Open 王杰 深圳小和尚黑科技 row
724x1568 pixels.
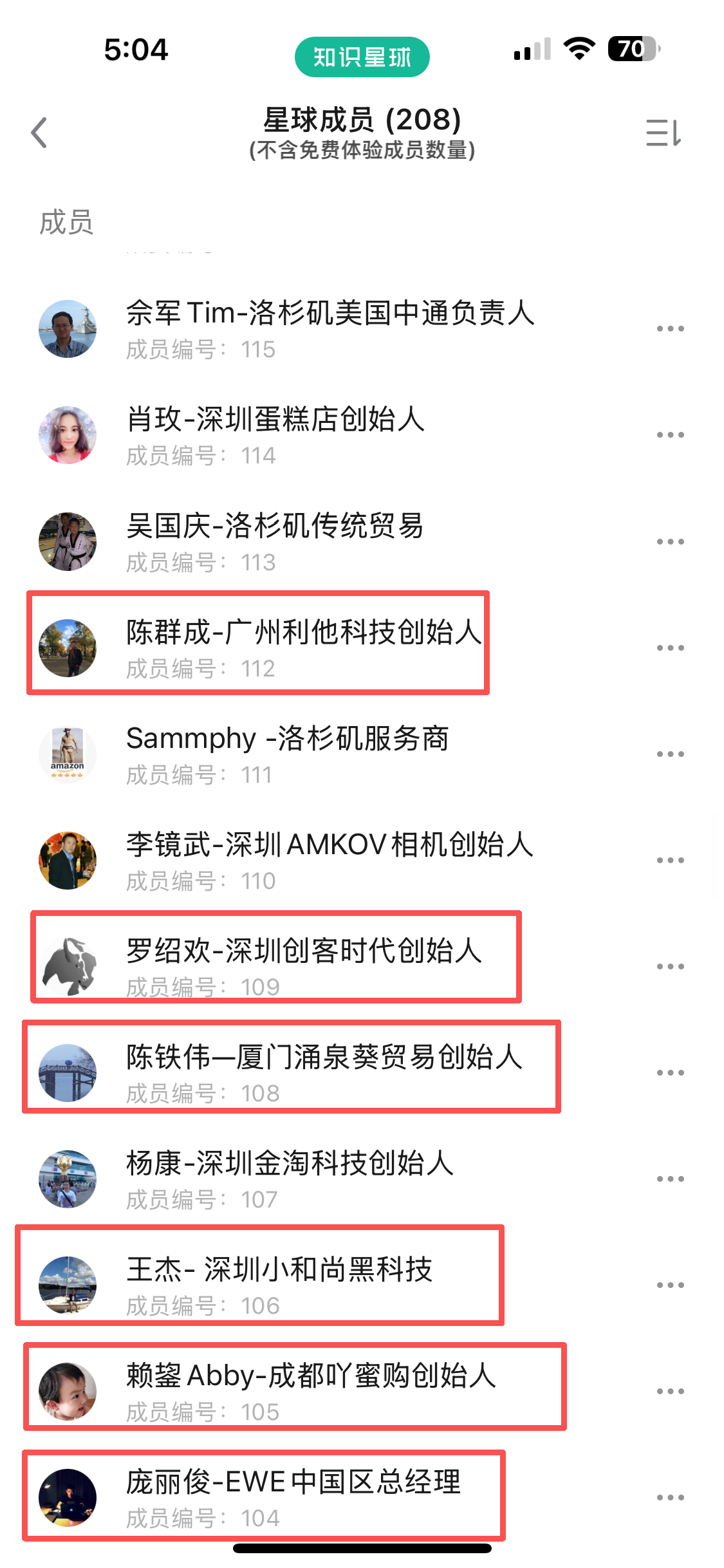pos(279,1285)
